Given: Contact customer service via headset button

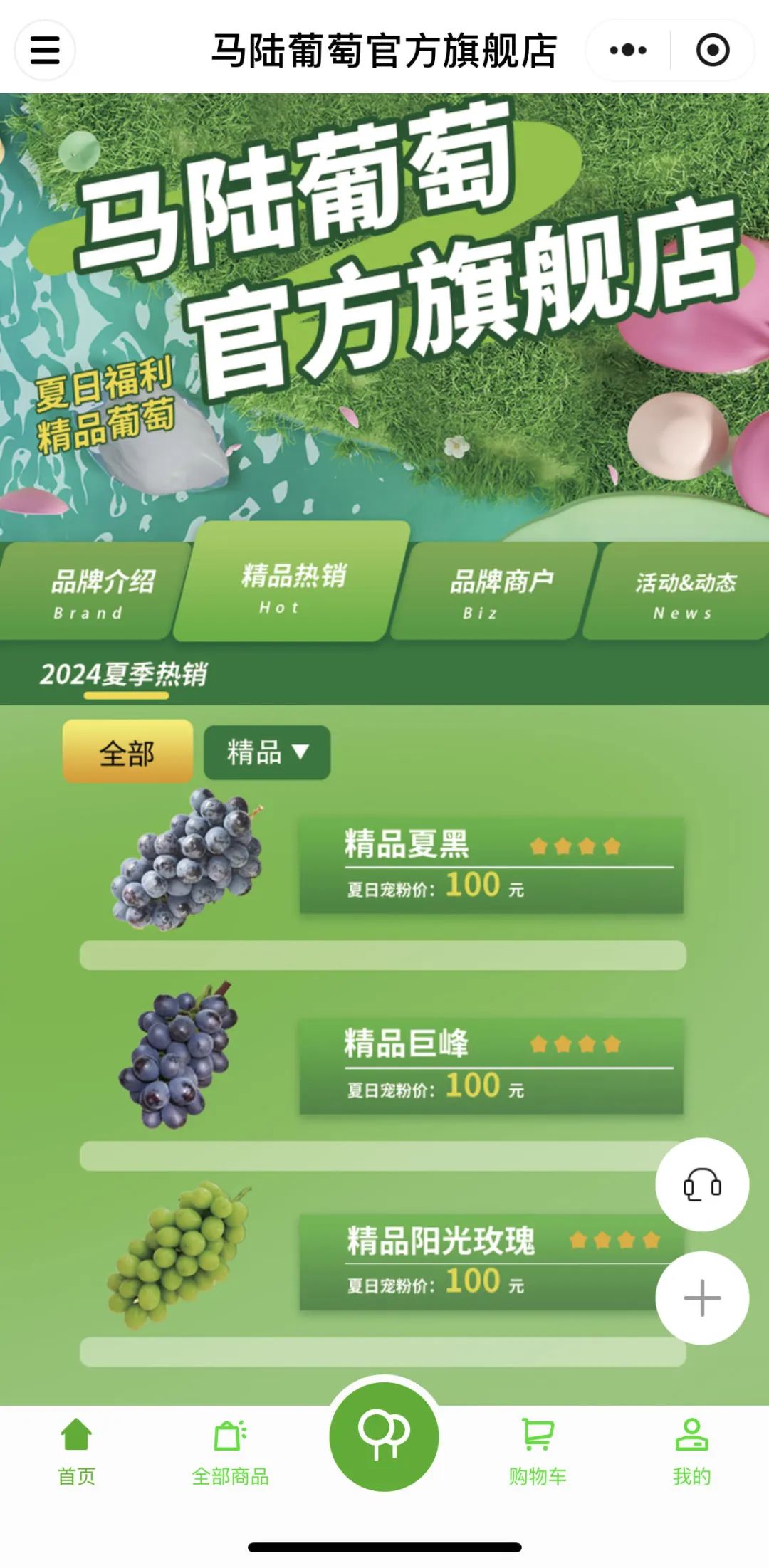Looking at the screenshot, I should click(x=702, y=1185).
